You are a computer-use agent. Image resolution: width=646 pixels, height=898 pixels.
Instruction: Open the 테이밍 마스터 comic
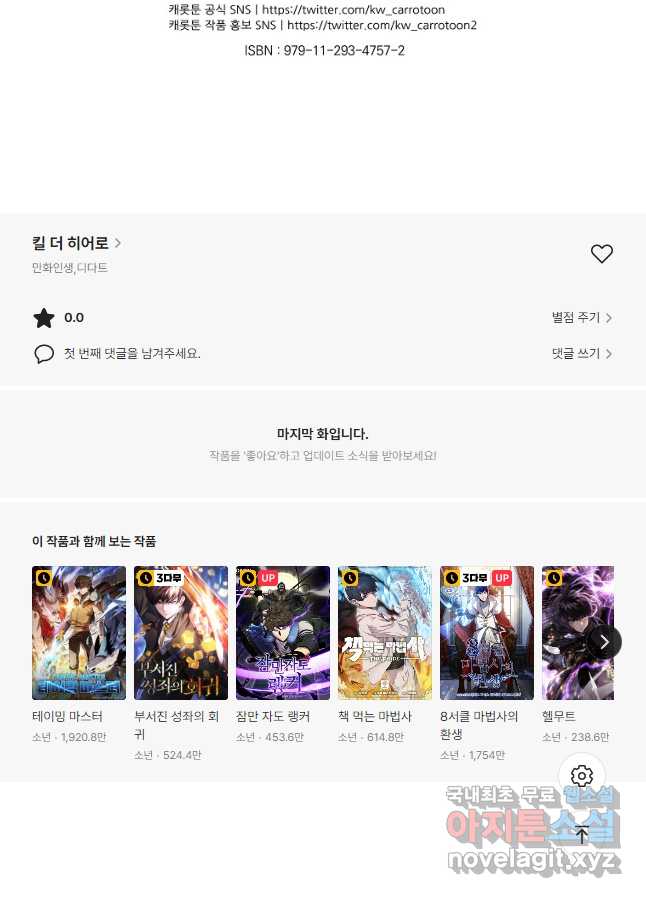tap(78, 633)
